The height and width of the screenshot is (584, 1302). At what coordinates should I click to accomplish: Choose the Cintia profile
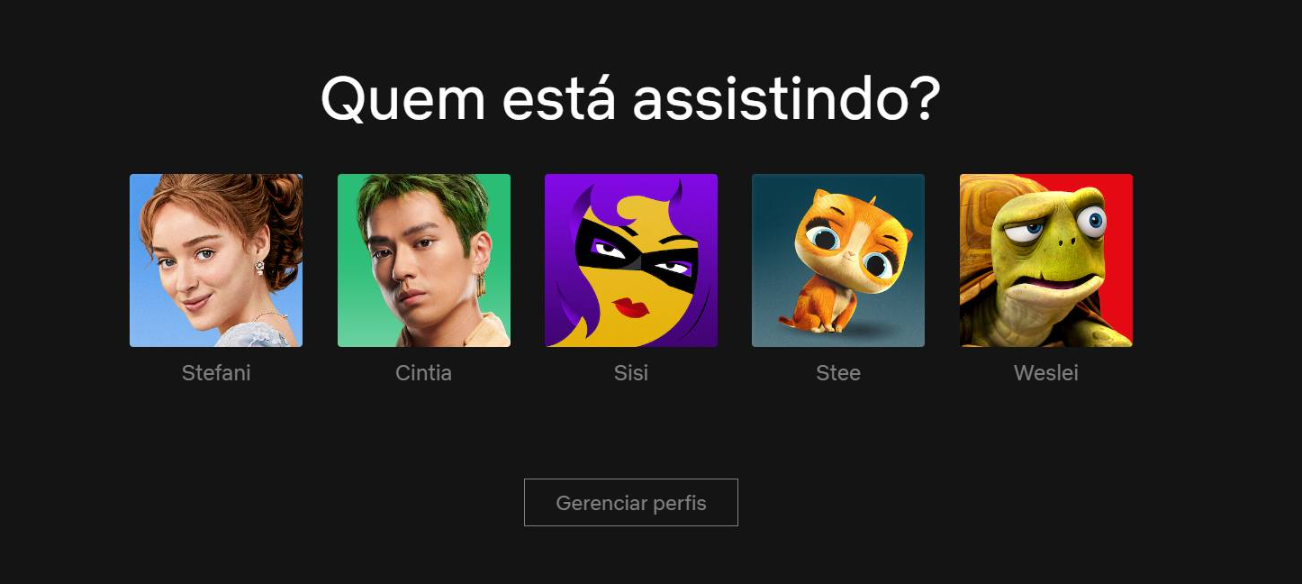pyautogui.click(x=424, y=261)
